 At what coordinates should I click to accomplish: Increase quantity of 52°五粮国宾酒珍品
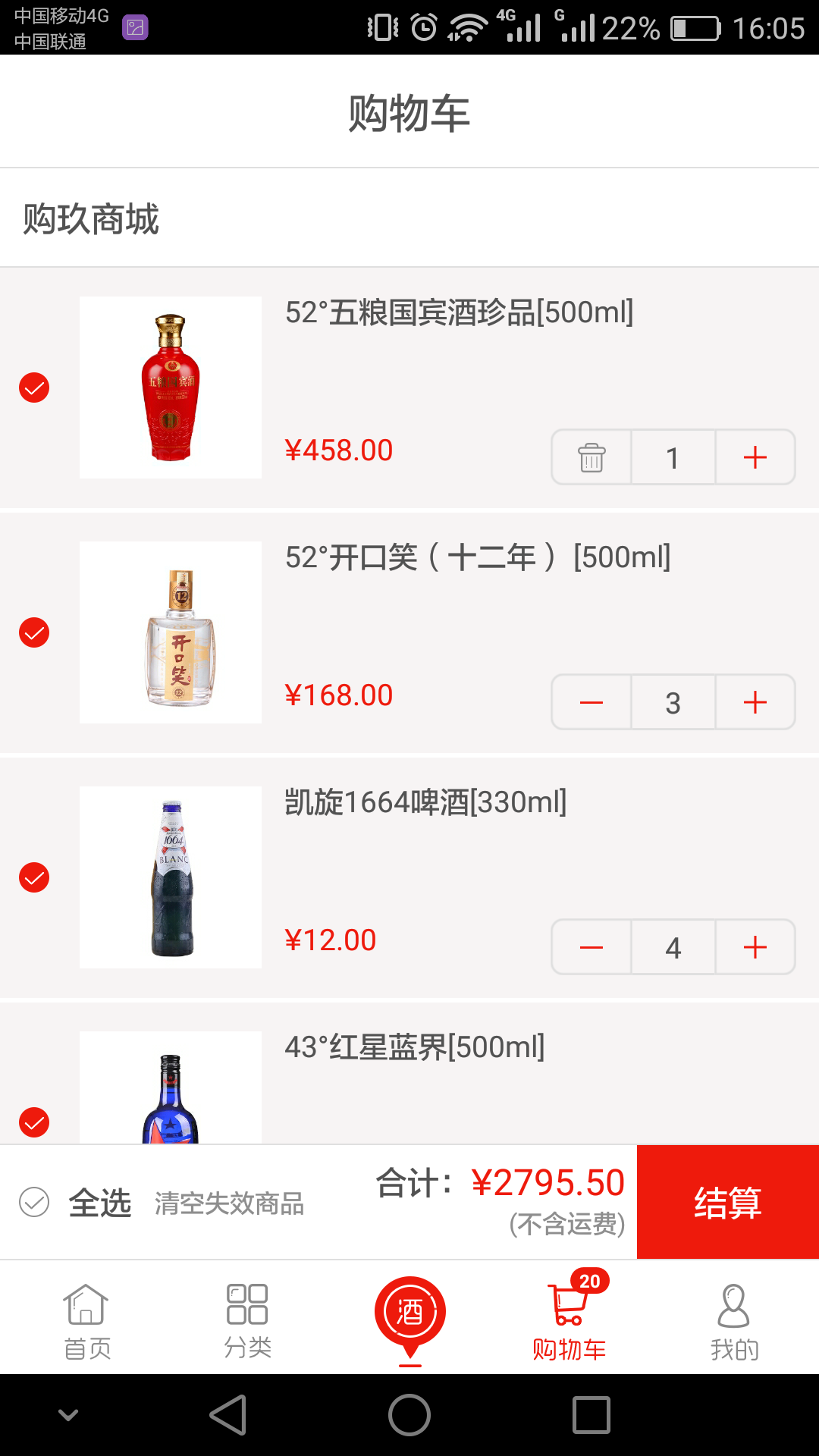point(755,457)
